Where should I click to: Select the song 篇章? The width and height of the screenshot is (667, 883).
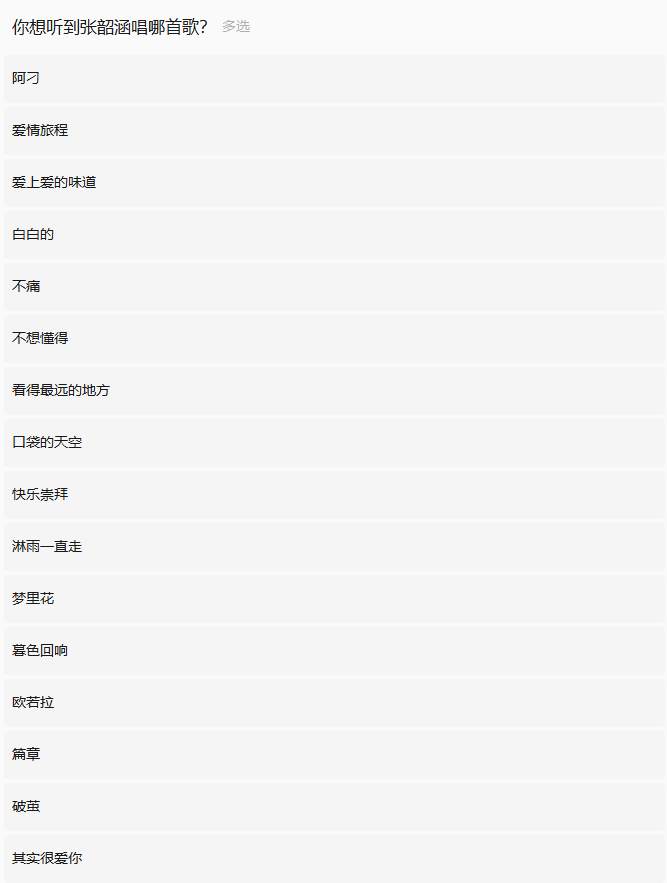click(334, 754)
